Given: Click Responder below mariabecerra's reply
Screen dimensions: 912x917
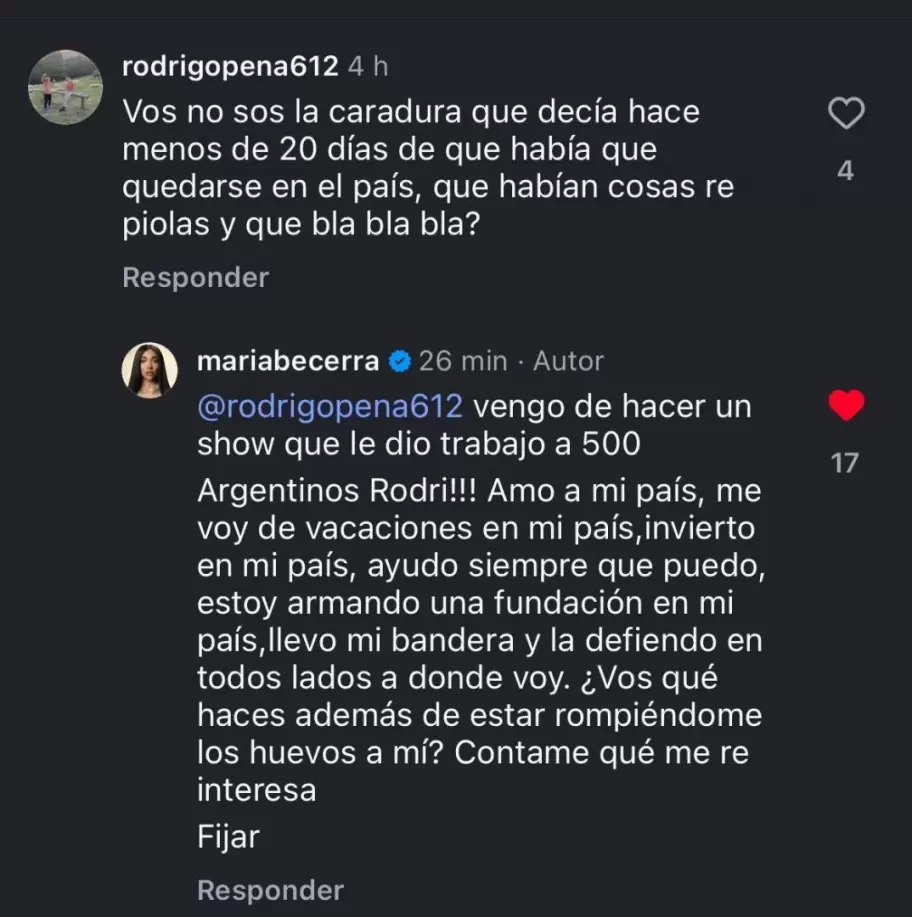Looking at the screenshot, I should (x=270, y=889).
